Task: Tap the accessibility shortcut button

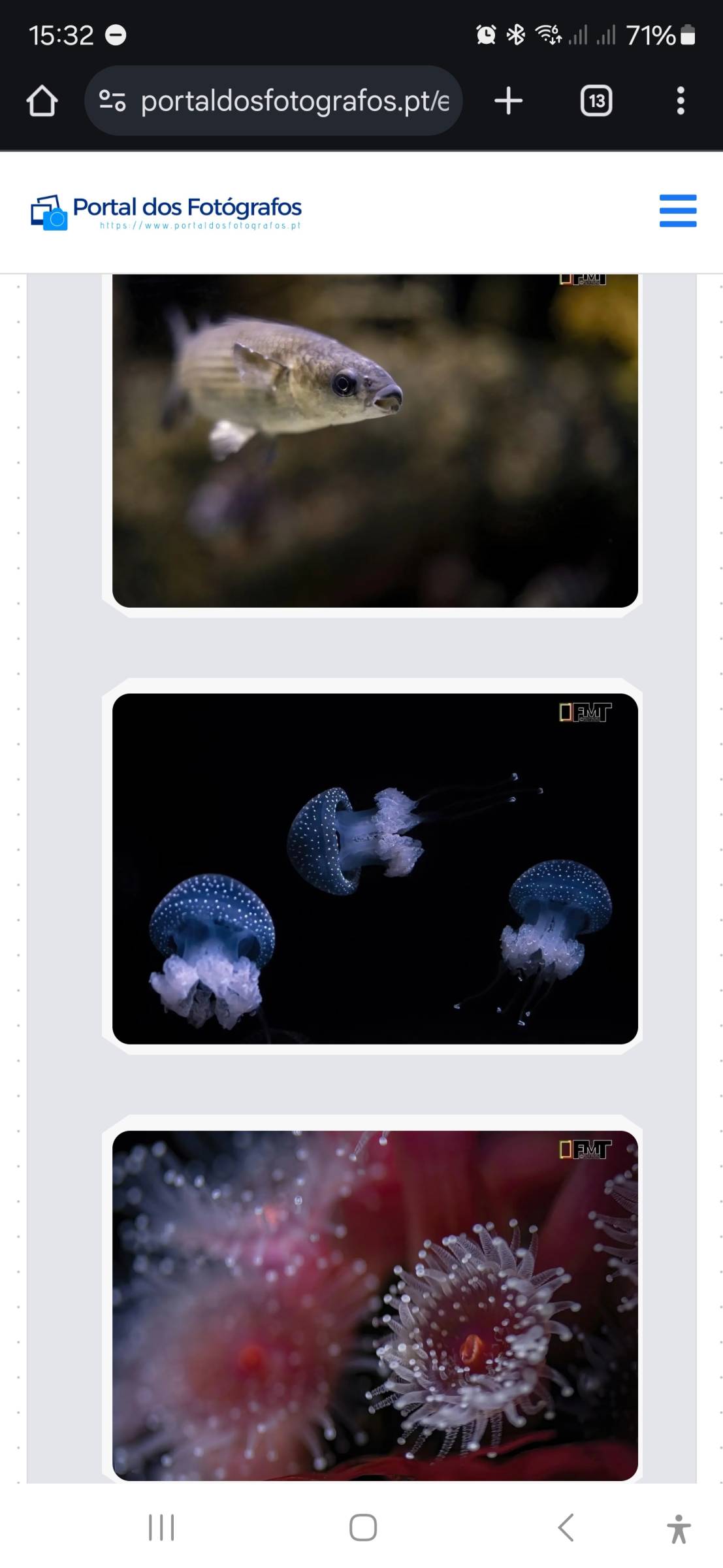Action: tap(679, 1529)
